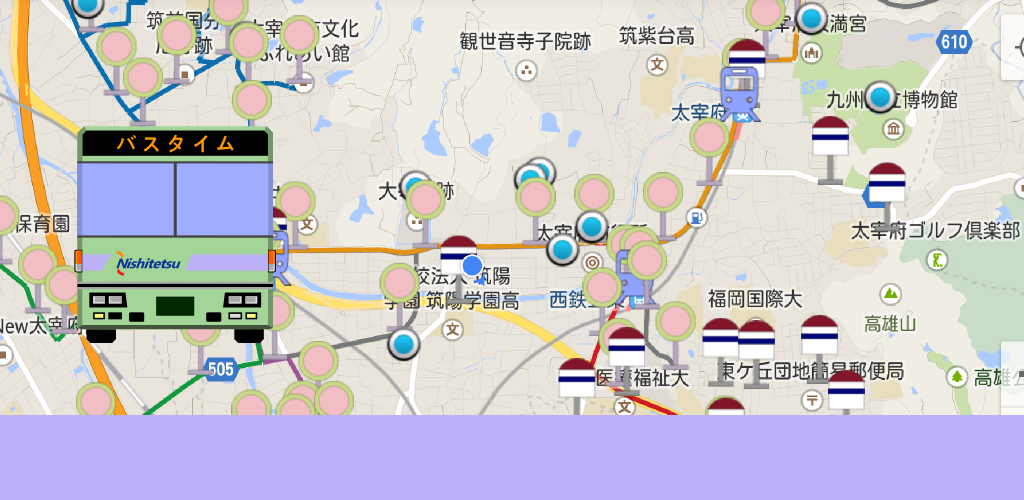Open the blue marker on 九州国立博物館
This screenshot has height=500, width=1024.
[880, 97]
